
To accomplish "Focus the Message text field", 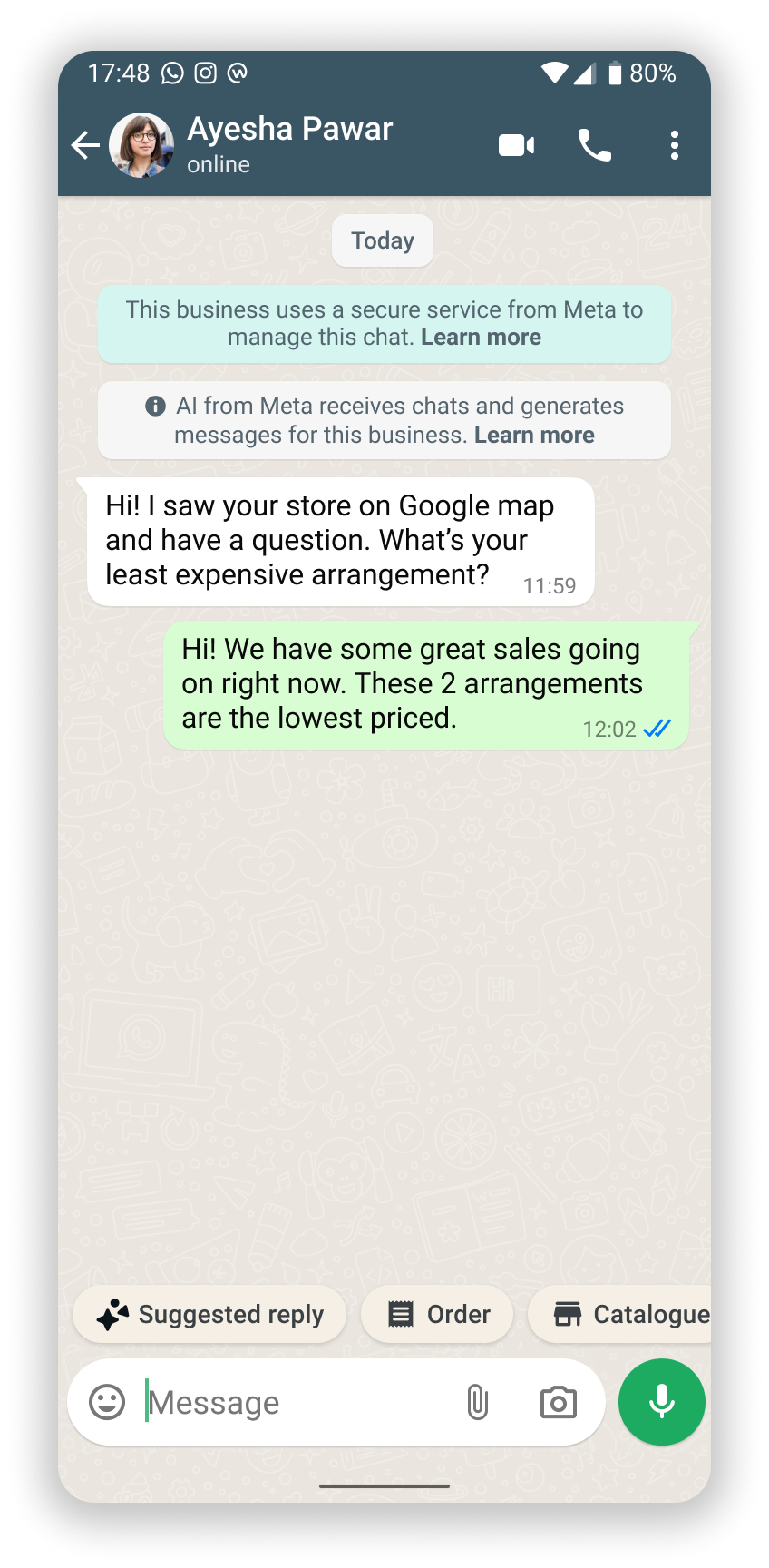I will coord(295,1403).
